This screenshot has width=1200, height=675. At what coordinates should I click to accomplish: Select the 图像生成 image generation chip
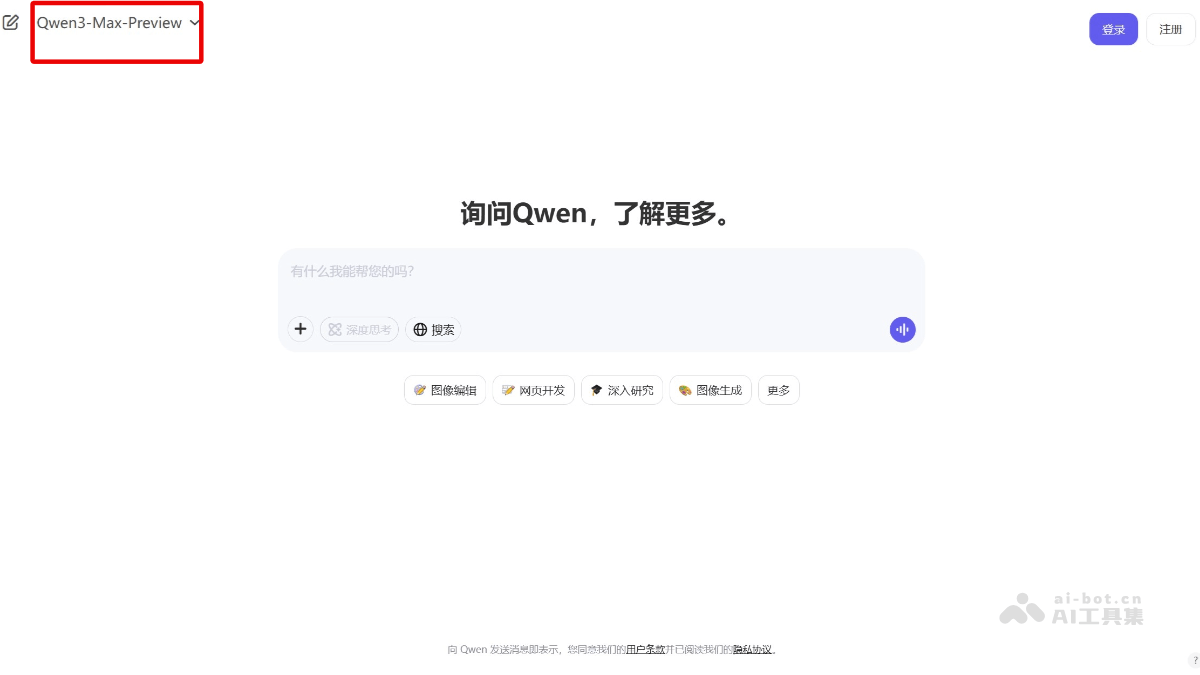[710, 390]
